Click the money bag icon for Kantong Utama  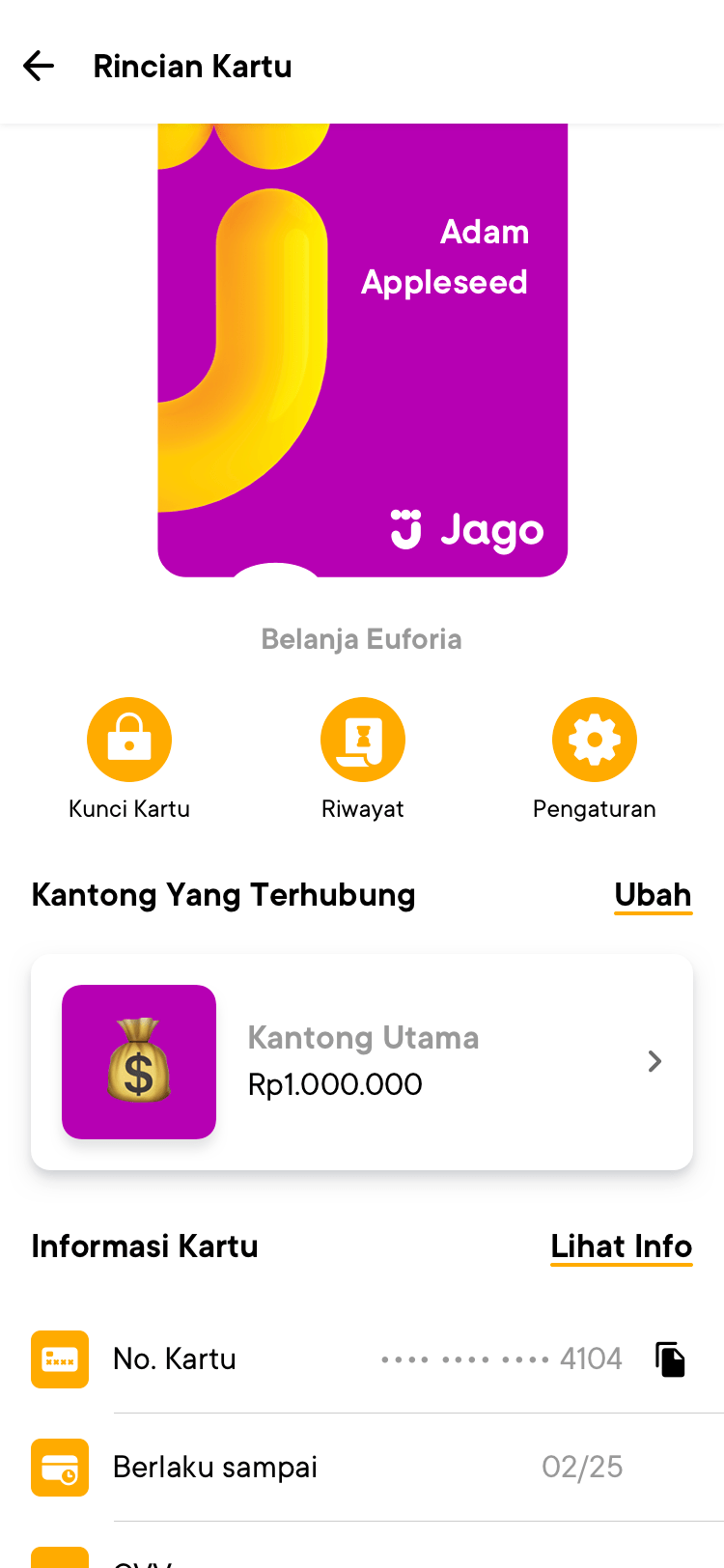click(x=138, y=1061)
